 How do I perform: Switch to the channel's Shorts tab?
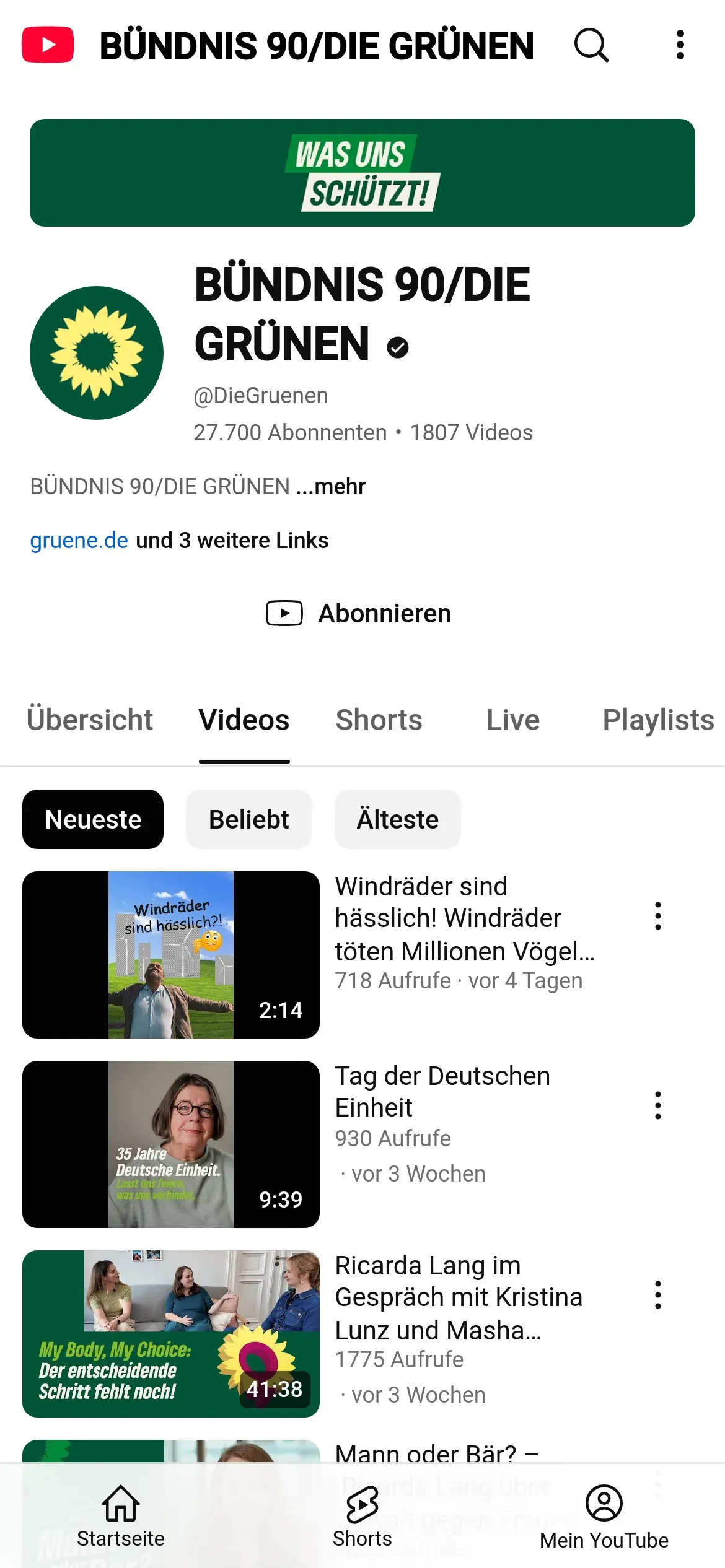click(x=379, y=720)
